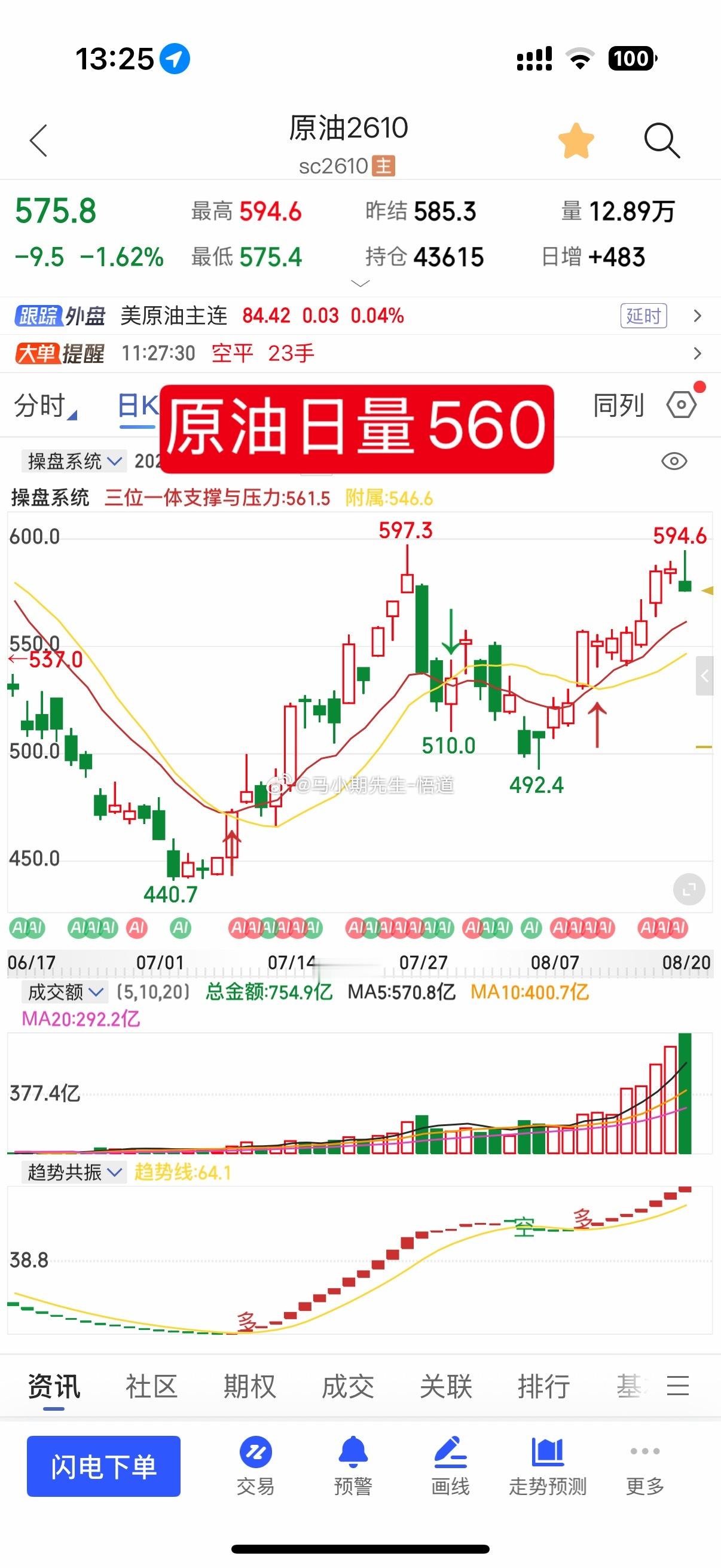Open the 大单提醒 alert row
The width and height of the screenshot is (721, 1568).
point(360,353)
